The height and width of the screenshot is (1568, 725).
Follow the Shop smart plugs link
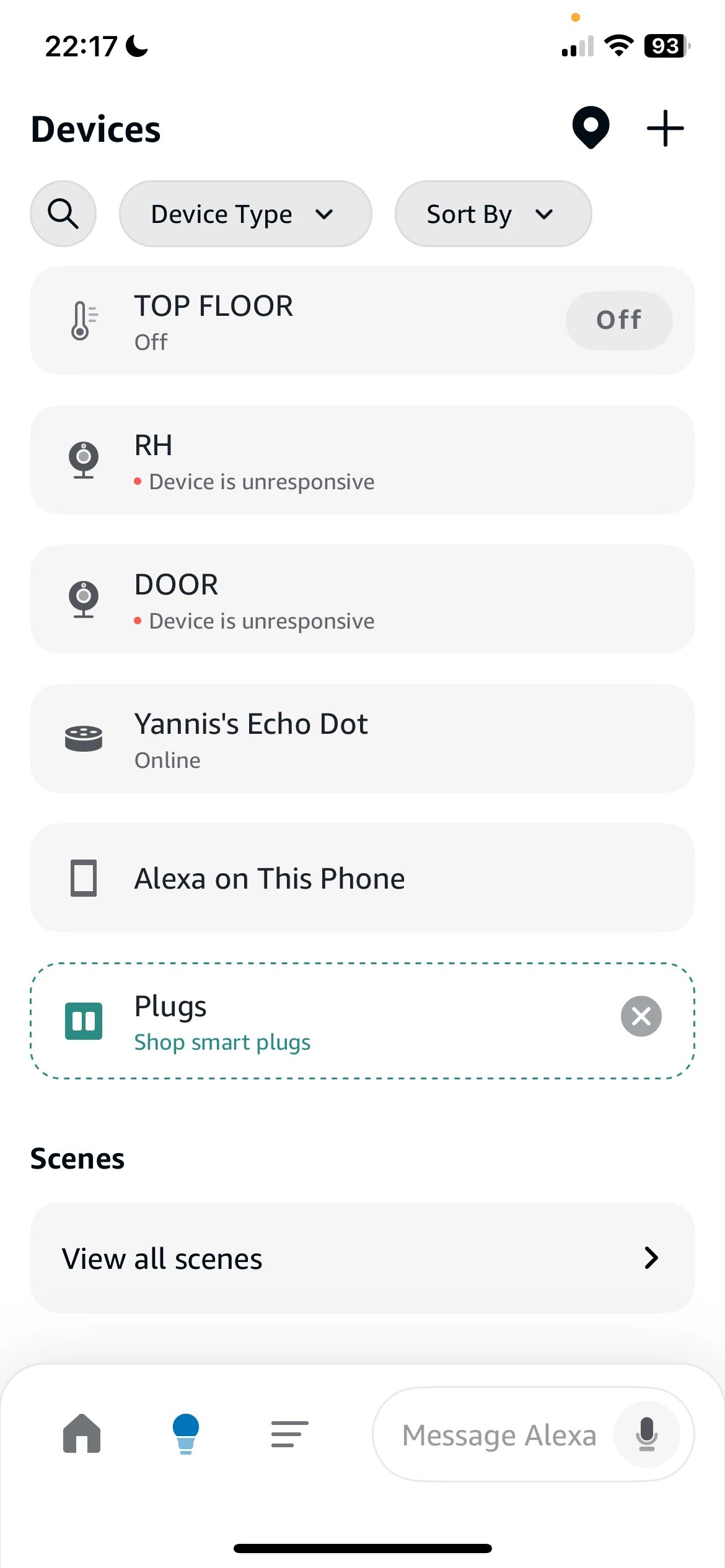pos(222,1042)
